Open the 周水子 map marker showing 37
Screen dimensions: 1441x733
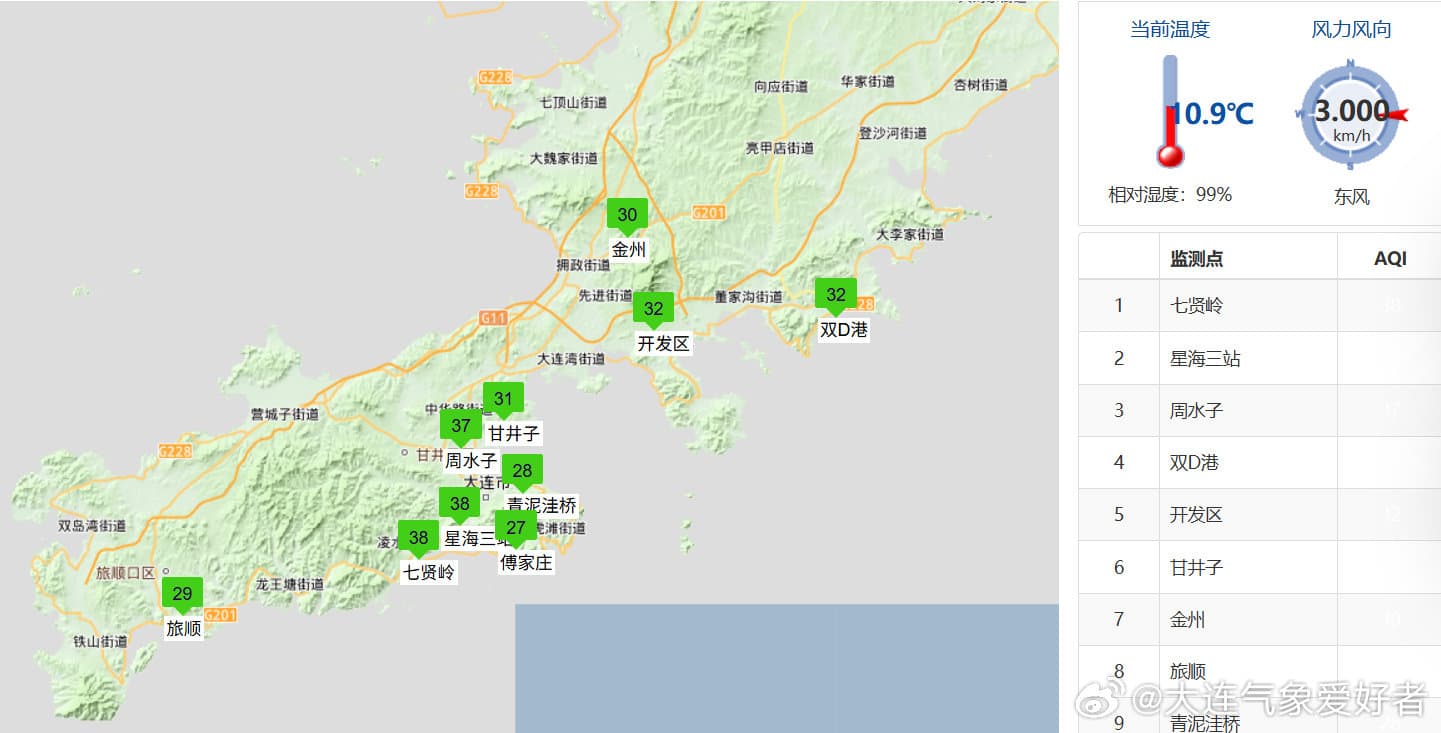[460, 426]
